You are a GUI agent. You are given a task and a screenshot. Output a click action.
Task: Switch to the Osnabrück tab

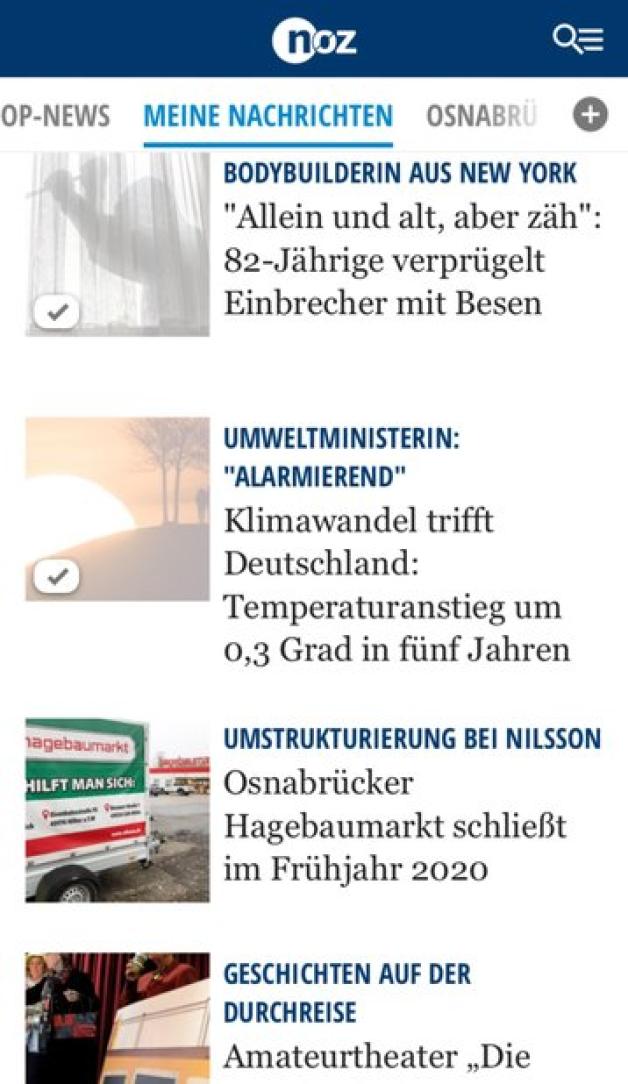(480, 116)
